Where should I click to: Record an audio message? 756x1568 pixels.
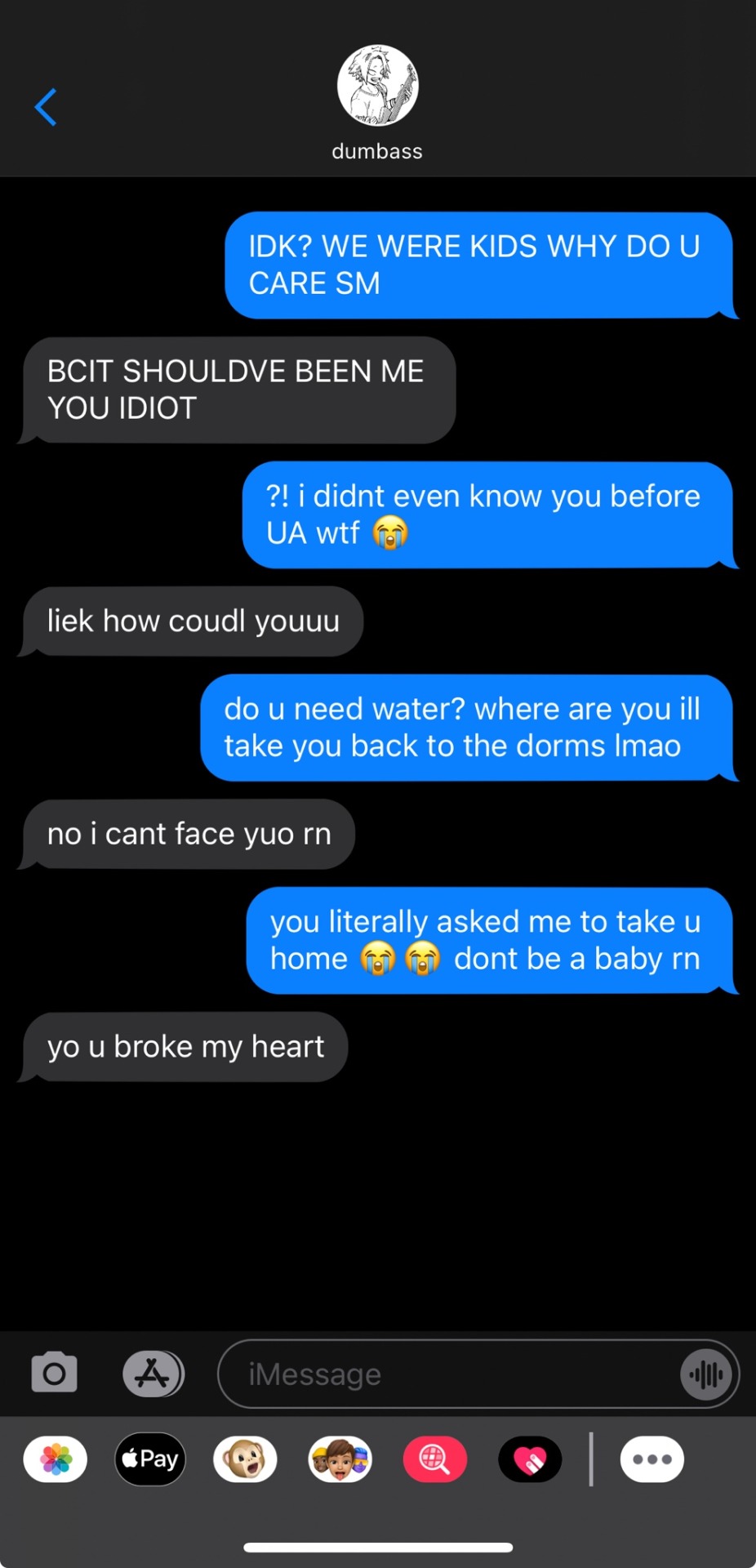click(705, 1374)
